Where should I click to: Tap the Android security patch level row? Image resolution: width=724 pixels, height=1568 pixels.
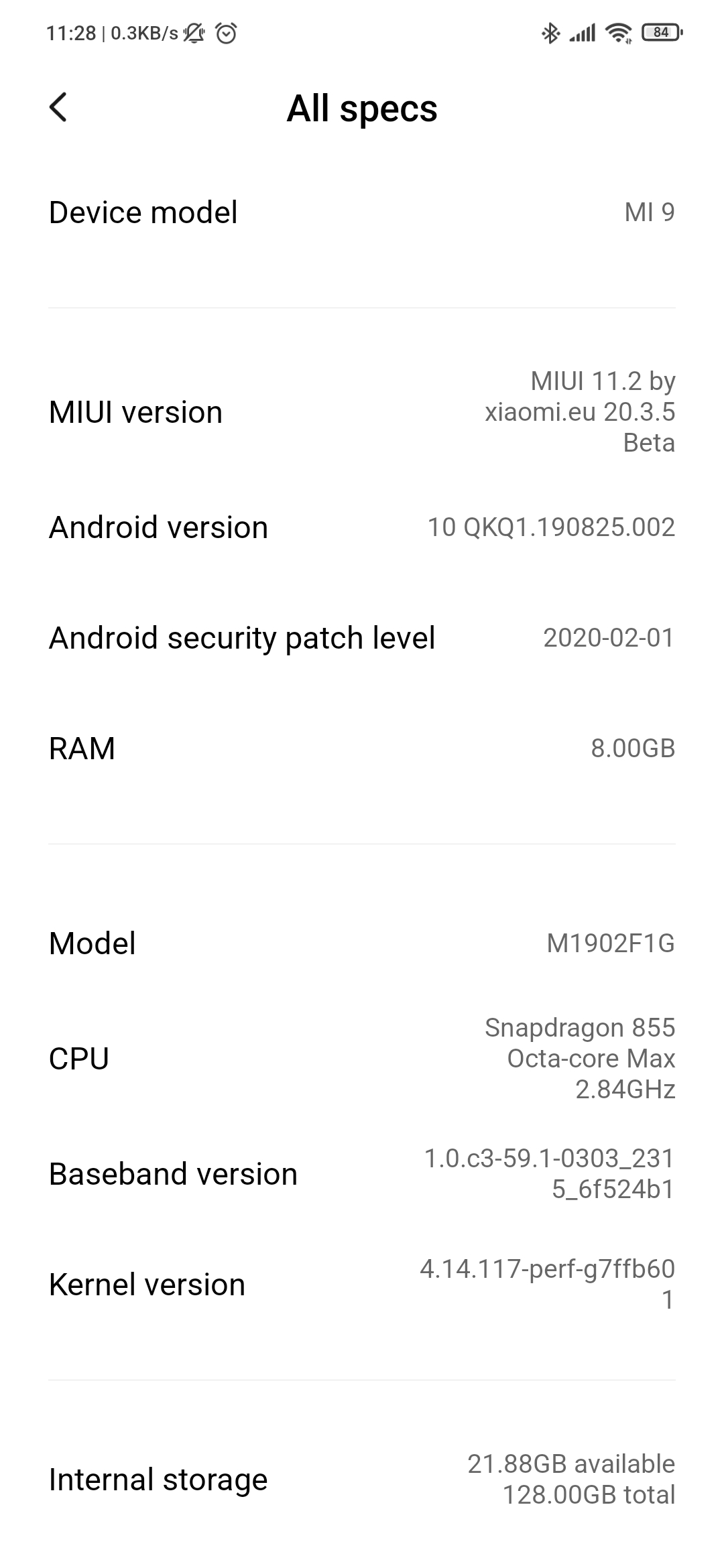tap(362, 638)
